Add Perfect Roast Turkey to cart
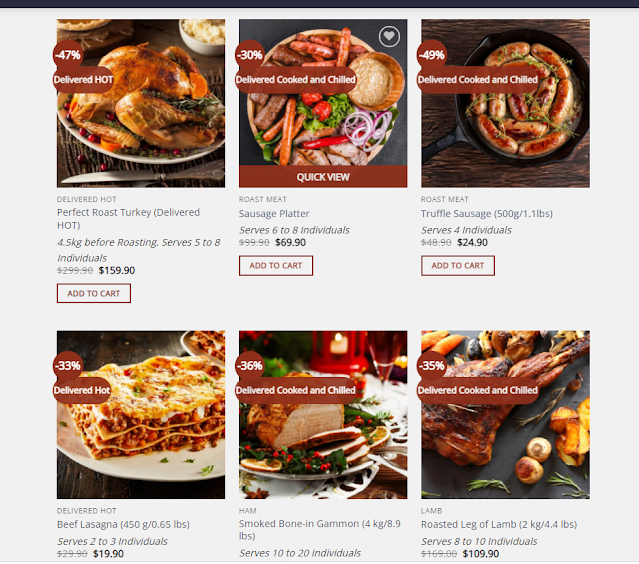This screenshot has width=639, height=564. point(94,293)
